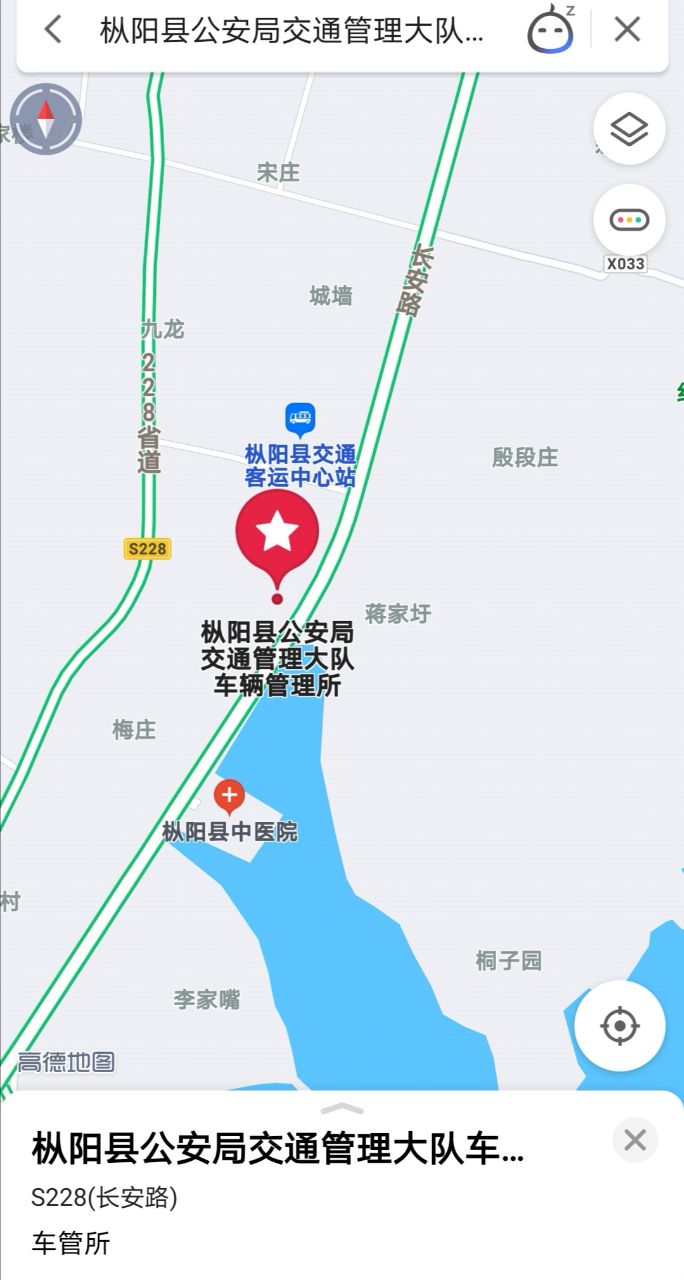Select the 枞阳县交通客运中心站 bus station marker

coord(300,418)
